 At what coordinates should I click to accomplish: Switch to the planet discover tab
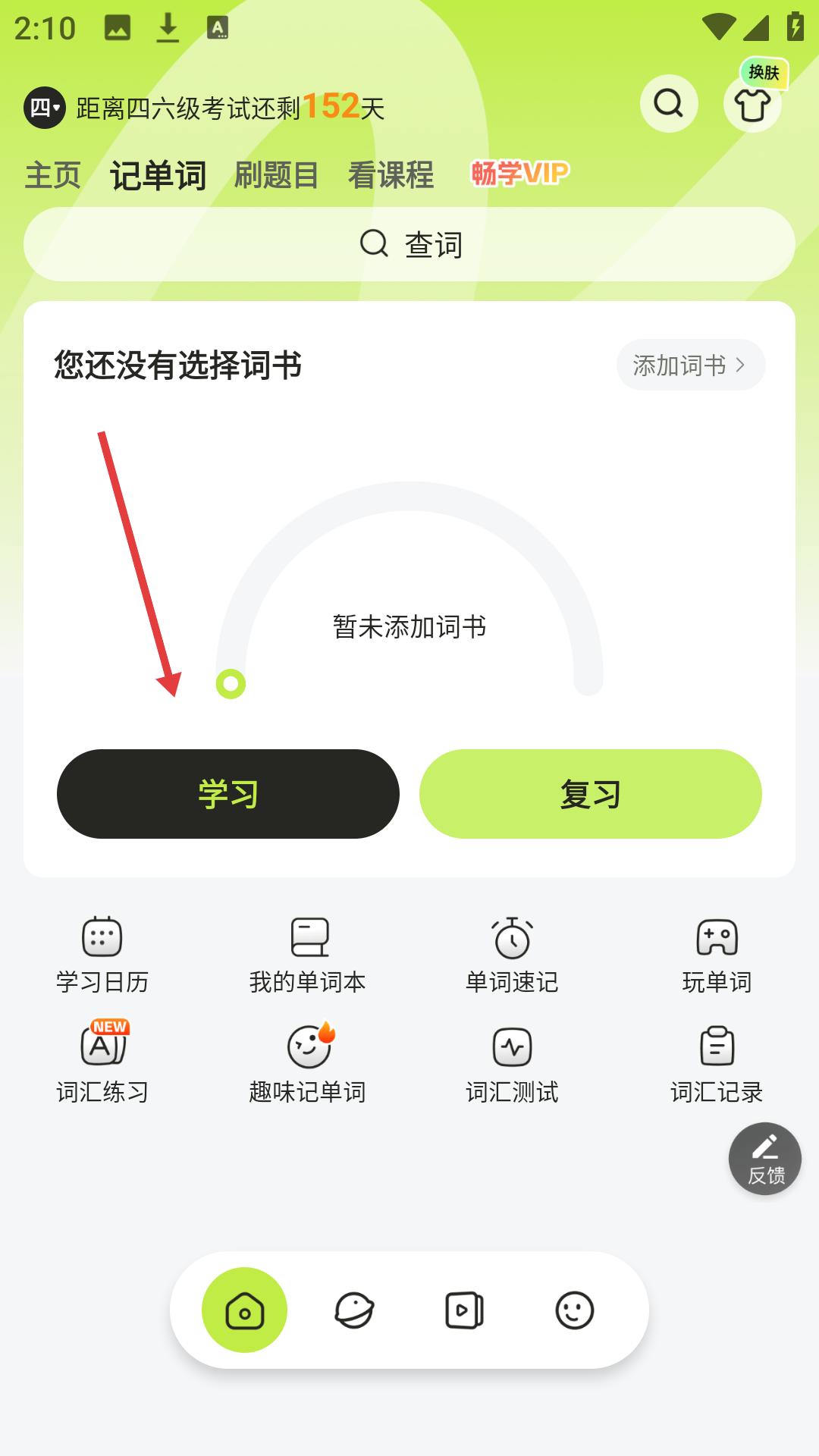[354, 1310]
